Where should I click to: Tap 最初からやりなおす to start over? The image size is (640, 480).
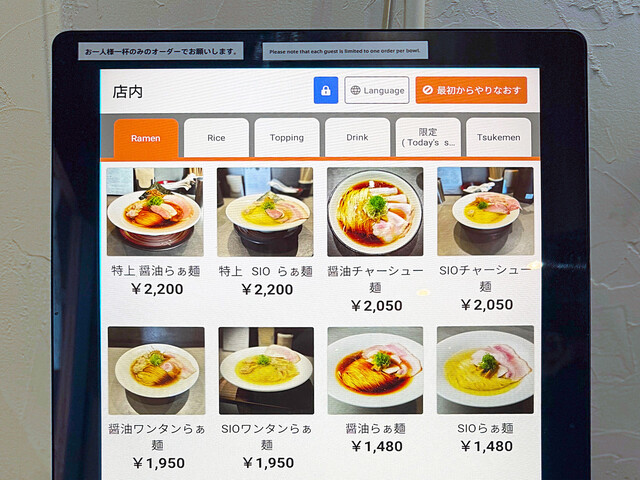(471, 91)
